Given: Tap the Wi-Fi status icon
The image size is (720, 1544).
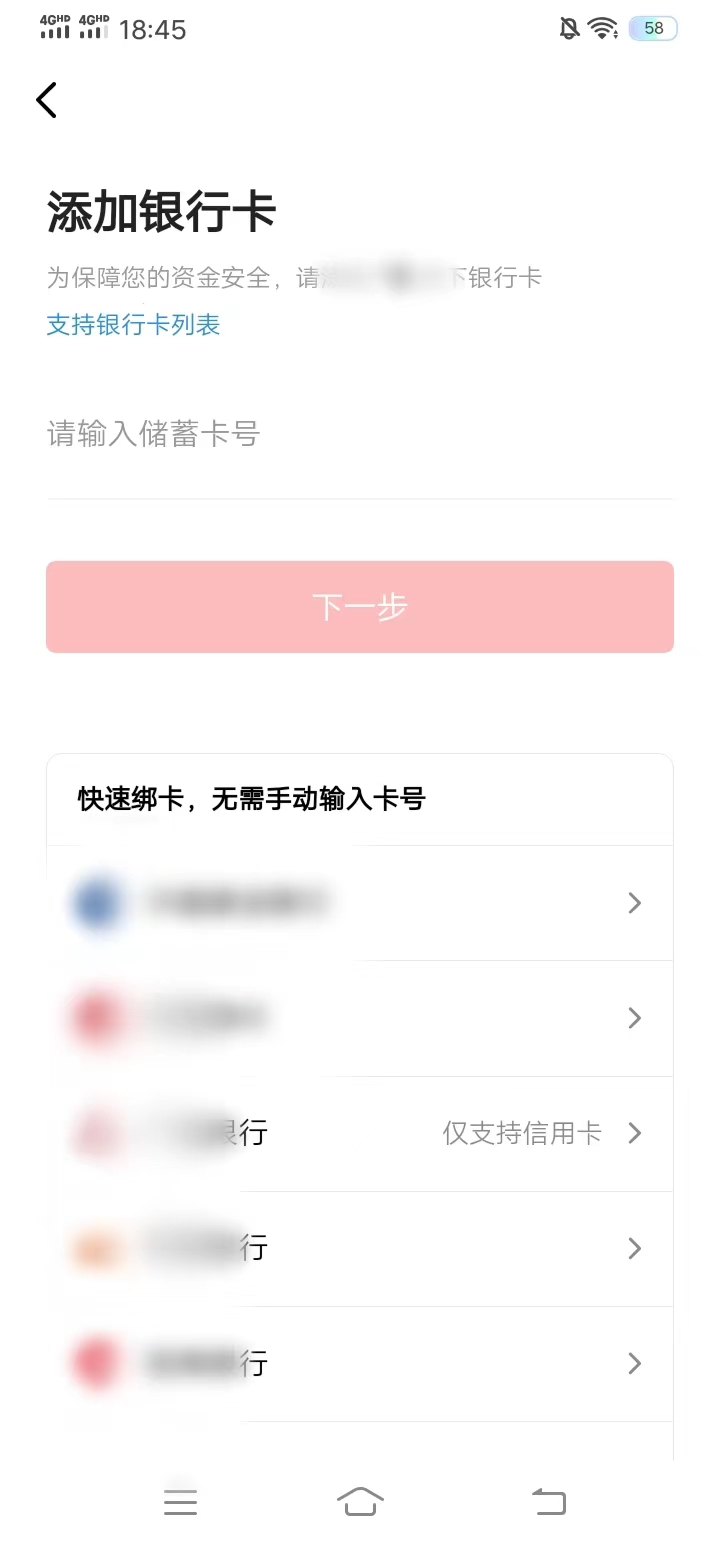Looking at the screenshot, I should coord(601,28).
